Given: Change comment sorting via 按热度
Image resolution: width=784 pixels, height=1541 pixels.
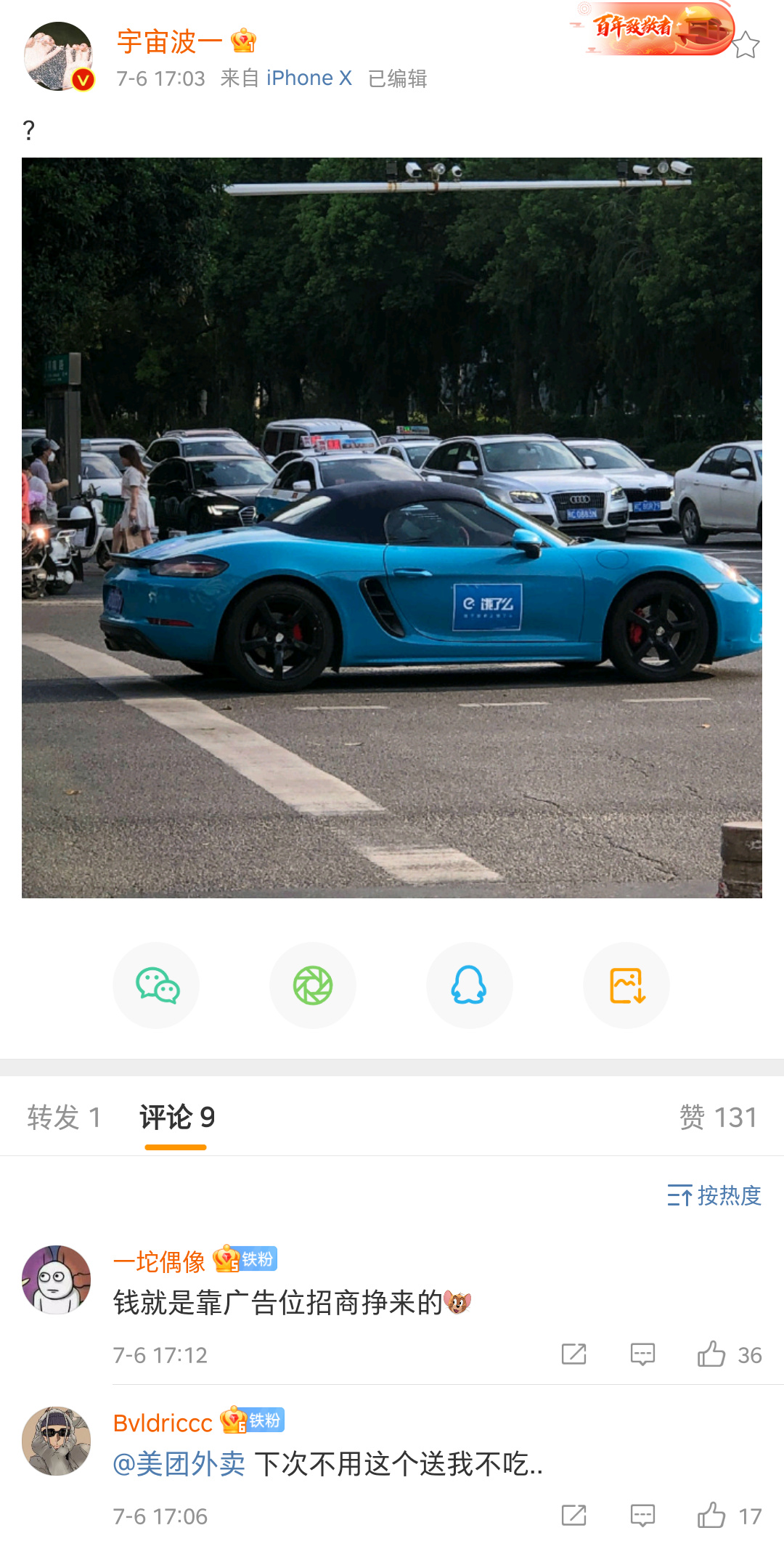Looking at the screenshot, I should [714, 1195].
